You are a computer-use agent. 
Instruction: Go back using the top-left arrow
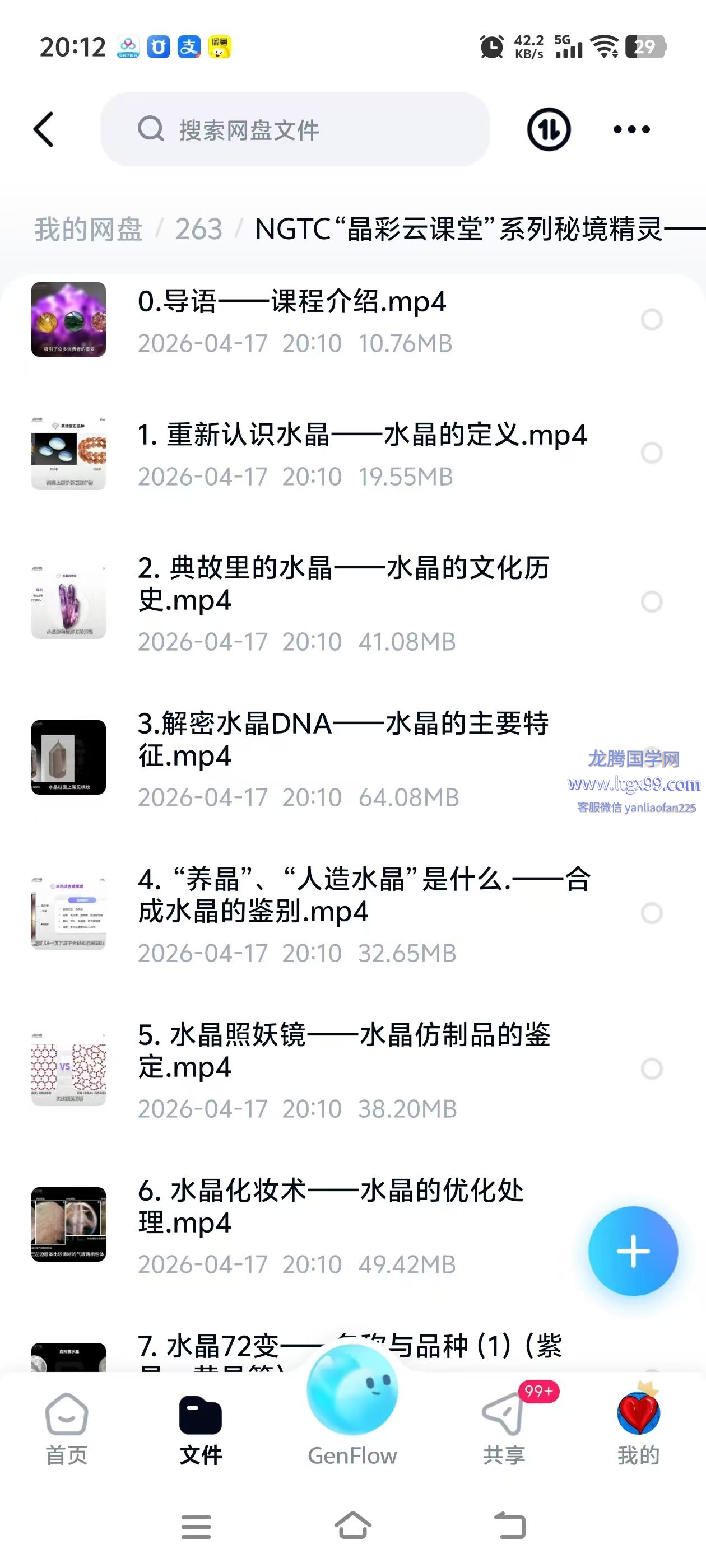click(44, 129)
